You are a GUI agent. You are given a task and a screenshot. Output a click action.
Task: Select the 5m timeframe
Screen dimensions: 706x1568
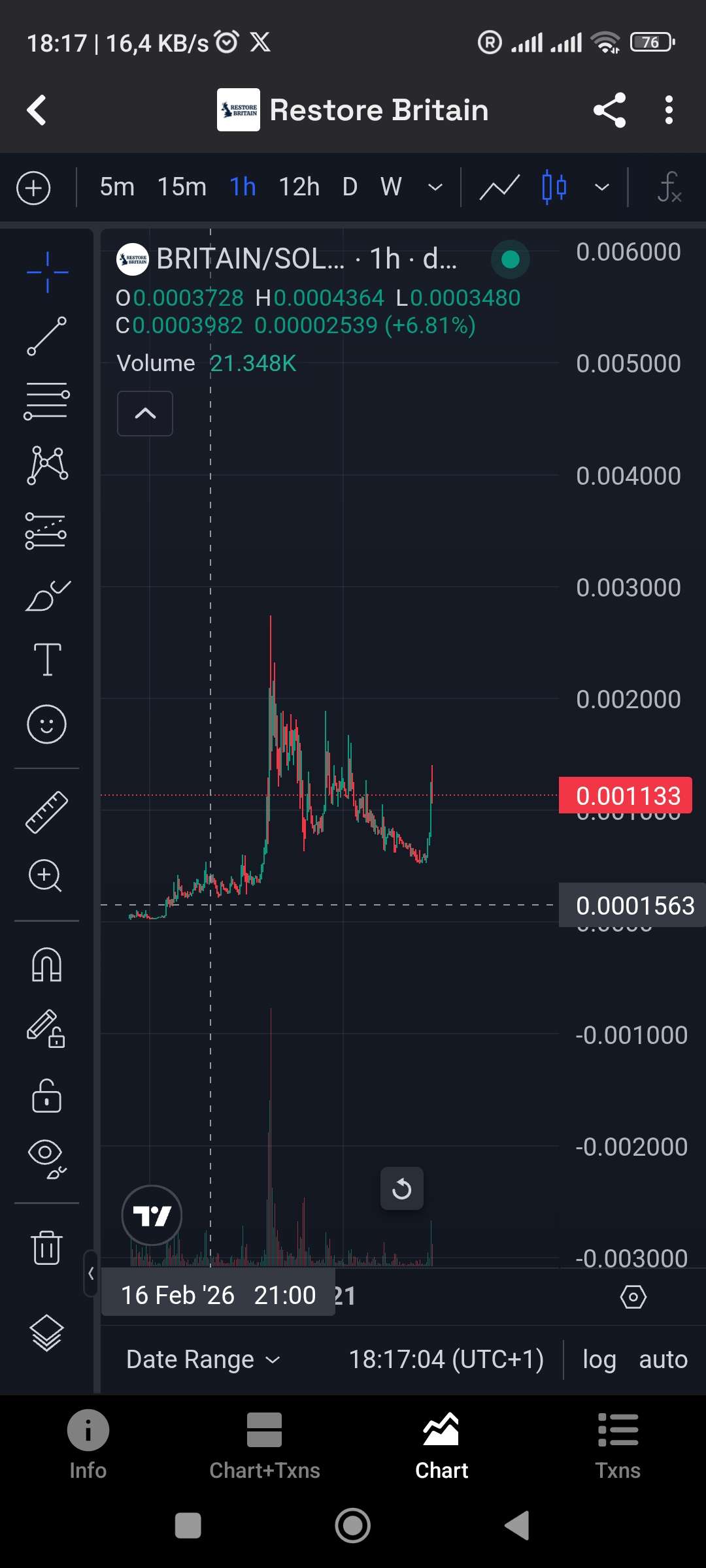point(117,188)
